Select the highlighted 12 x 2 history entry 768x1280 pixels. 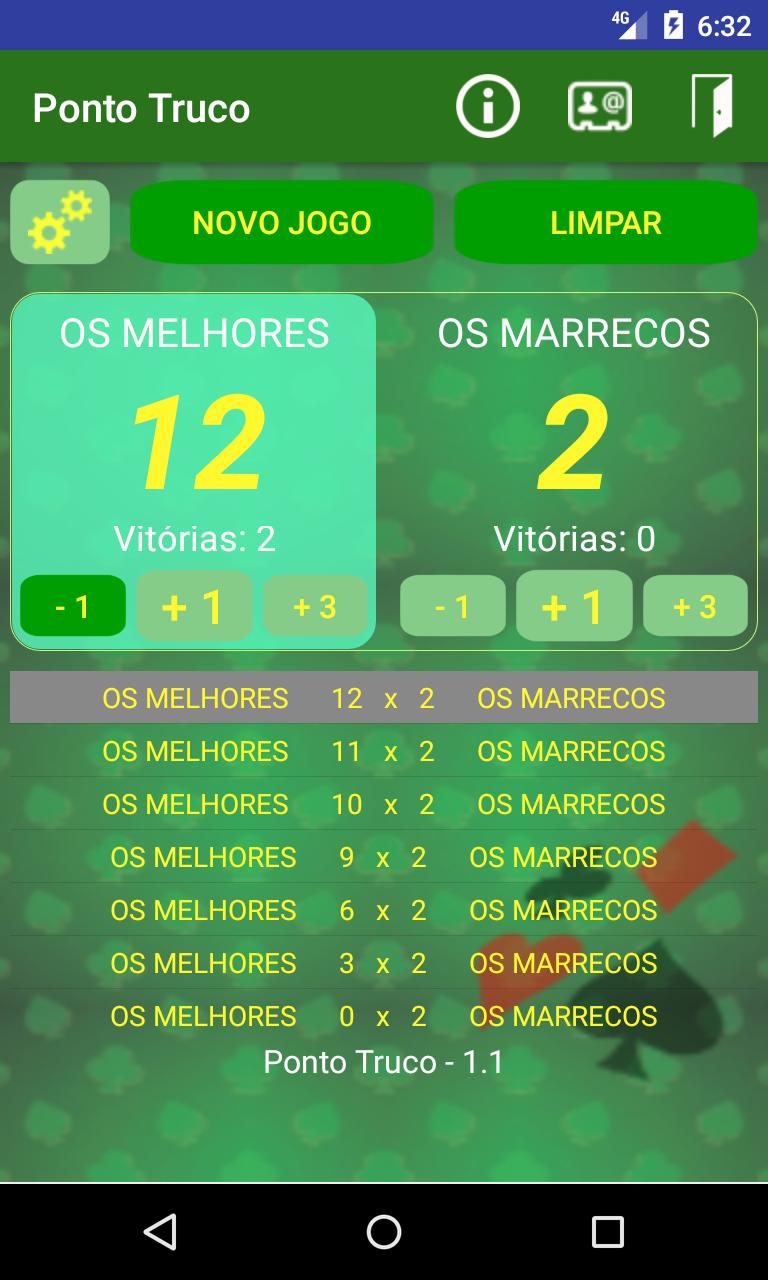coord(384,698)
